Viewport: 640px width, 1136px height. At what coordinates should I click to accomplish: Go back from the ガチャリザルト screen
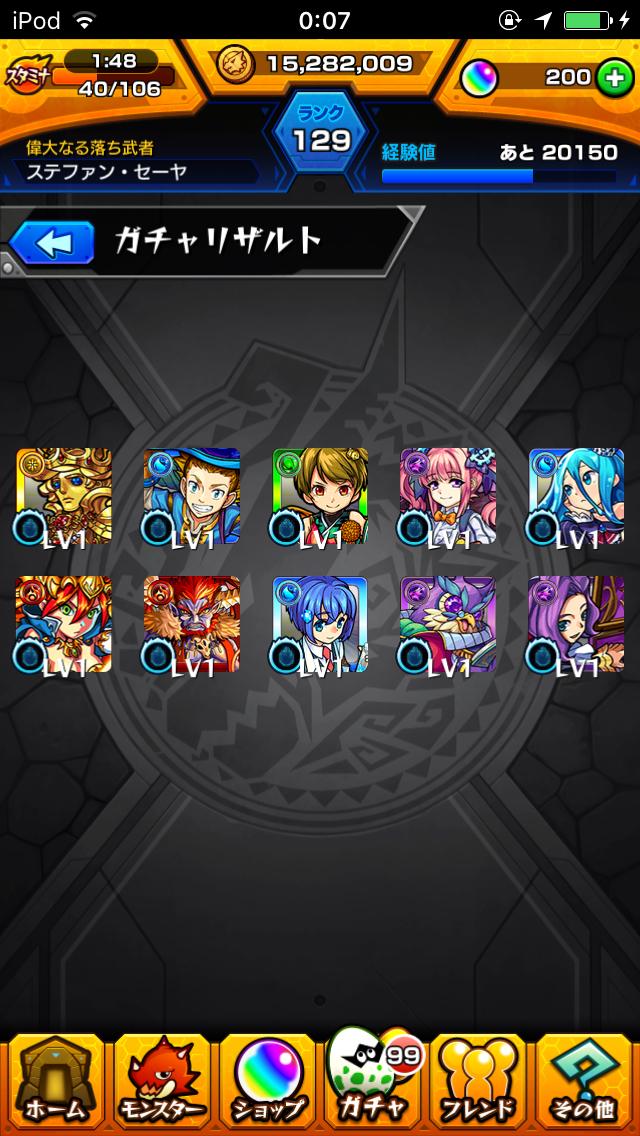[x=51, y=242]
